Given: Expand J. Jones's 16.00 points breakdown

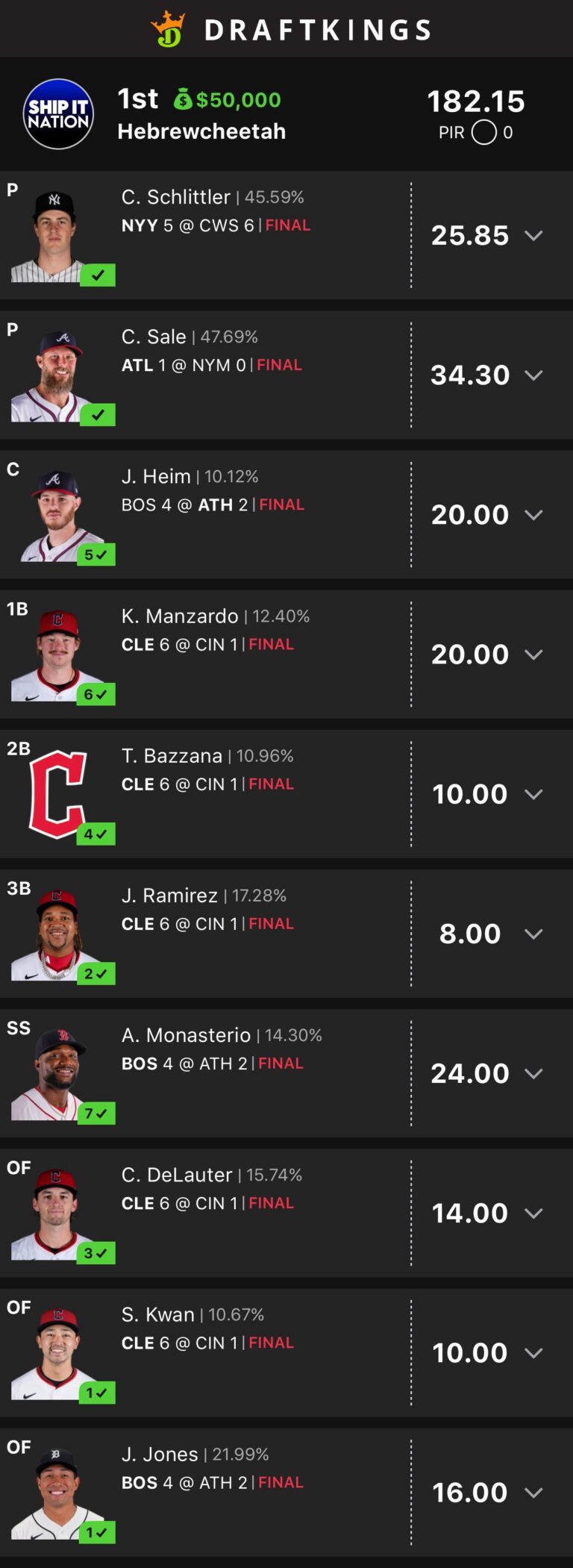Looking at the screenshot, I should coord(533,1493).
